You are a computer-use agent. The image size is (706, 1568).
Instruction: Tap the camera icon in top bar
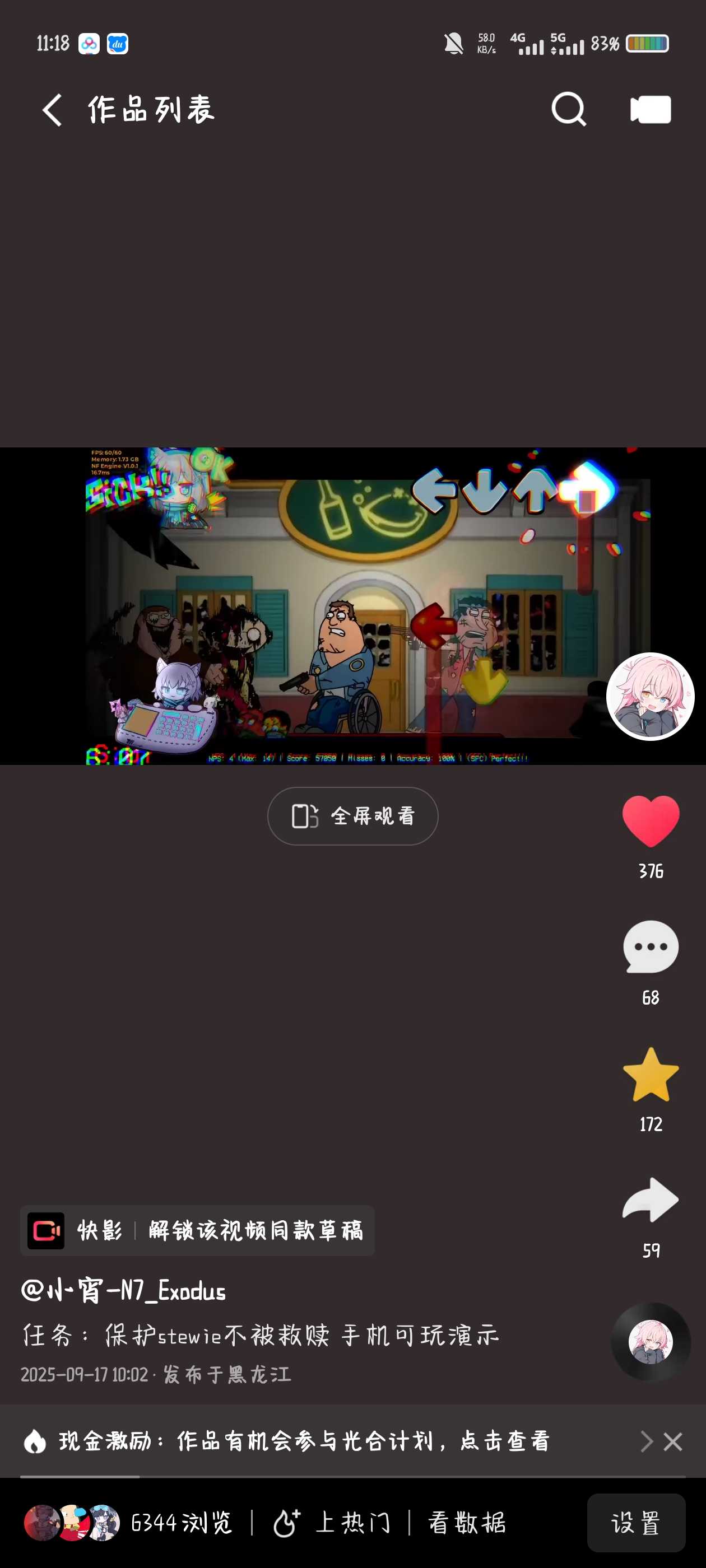pos(650,110)
